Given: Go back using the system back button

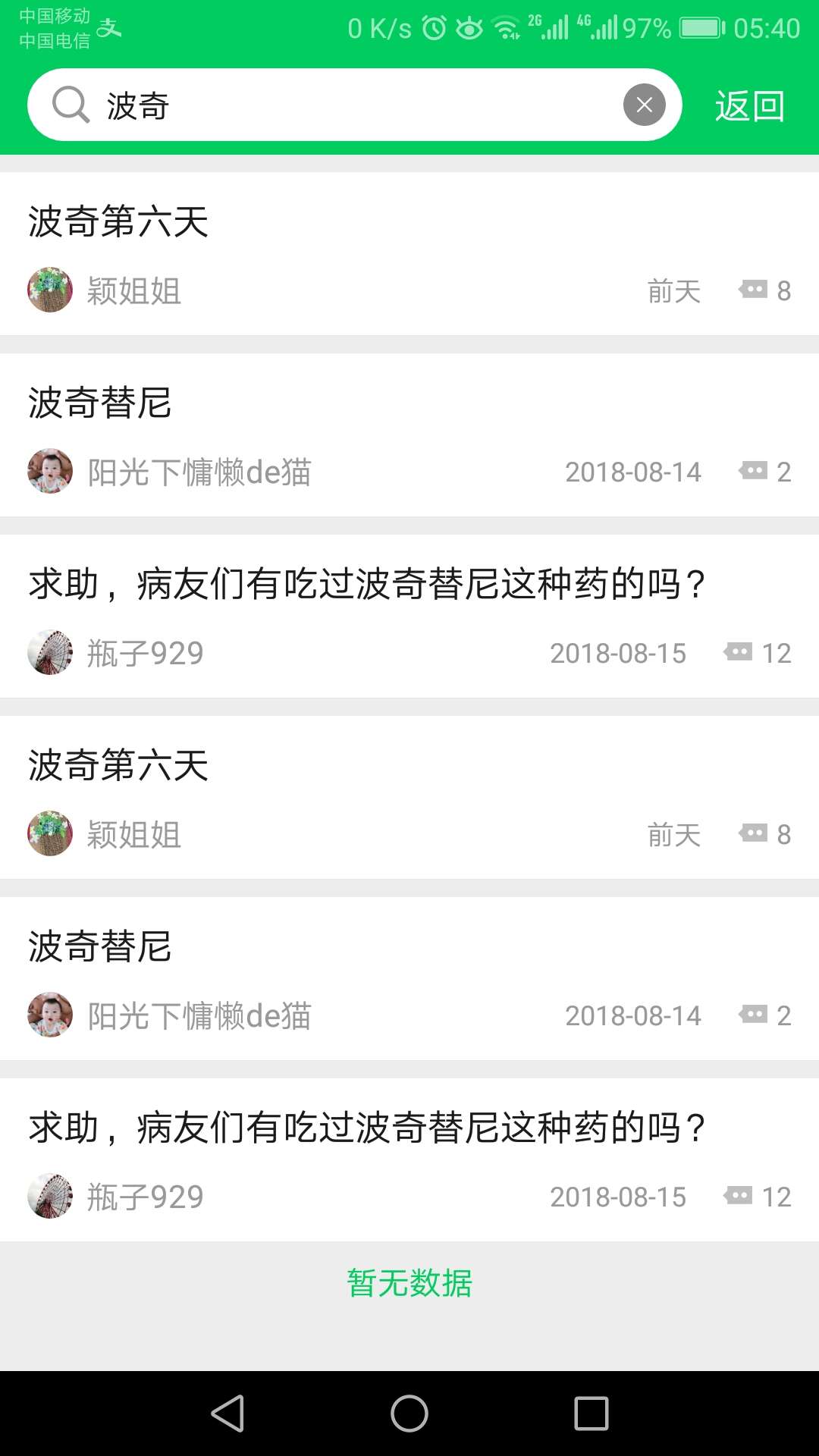Looking at the screenshot, I should (x=227, y=1414).
